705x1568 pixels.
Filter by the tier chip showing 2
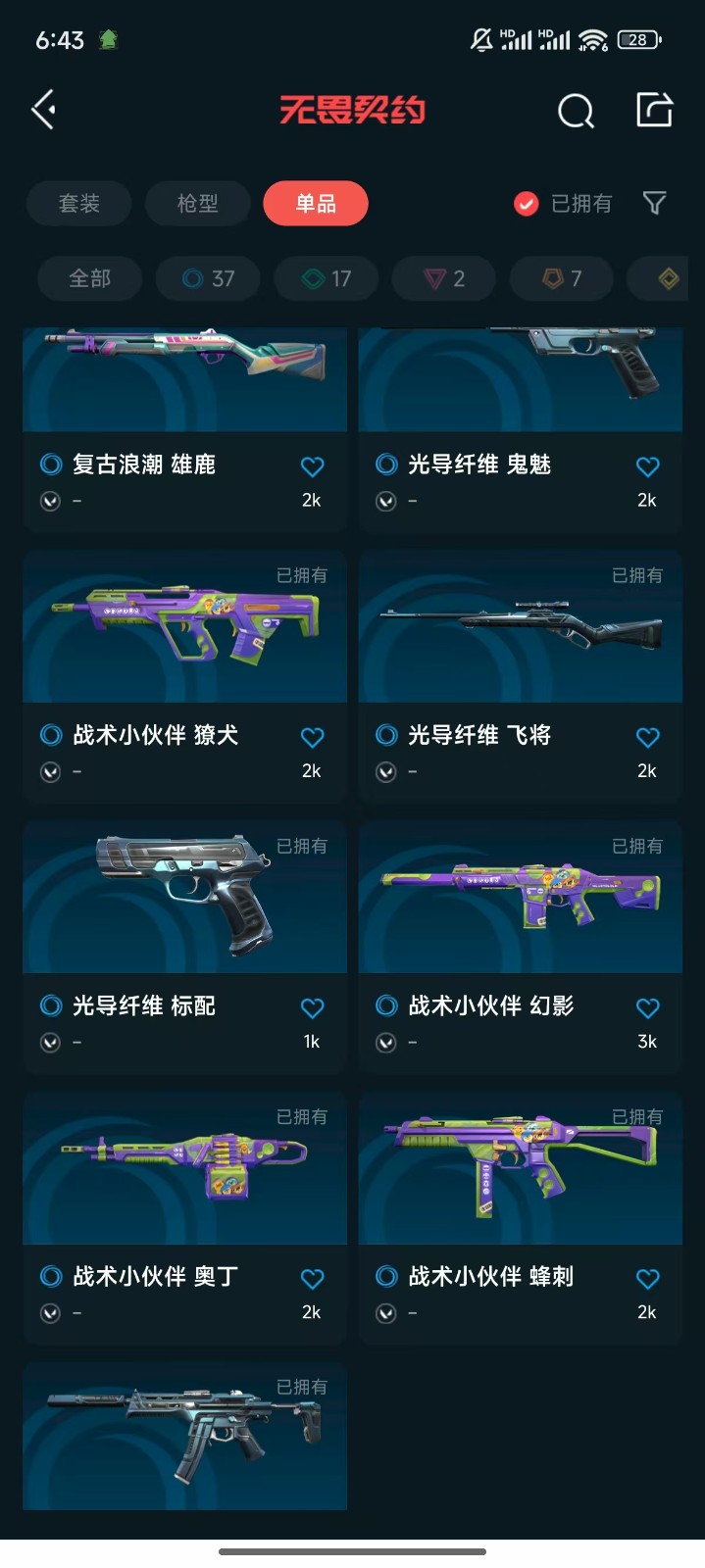444,279
